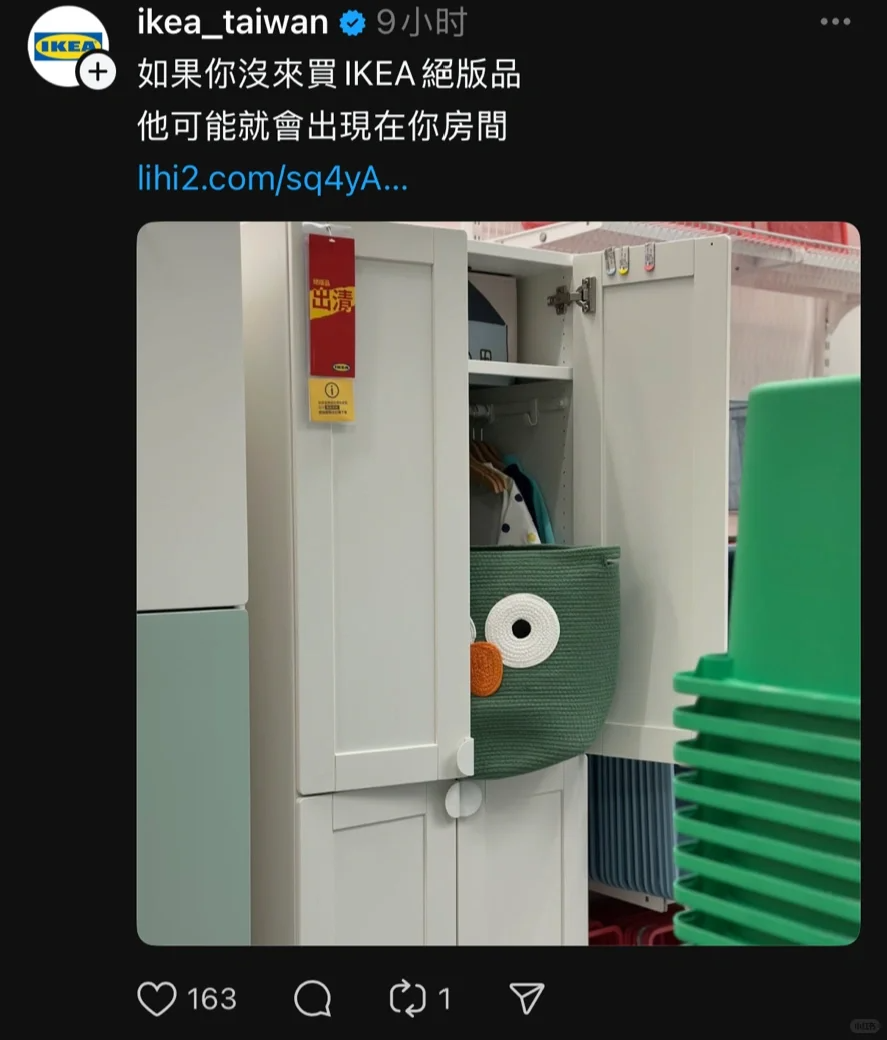Follow ikea_taiwan via the plus badge

[x=97, y=72]
